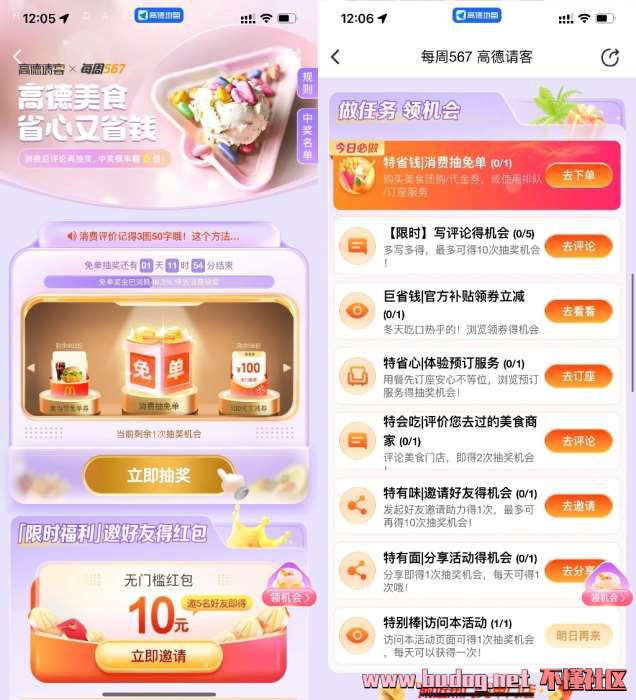Tap 去下单 for 特省钱 task
This screenshot has width=636, height=700.
coord(578,174)
